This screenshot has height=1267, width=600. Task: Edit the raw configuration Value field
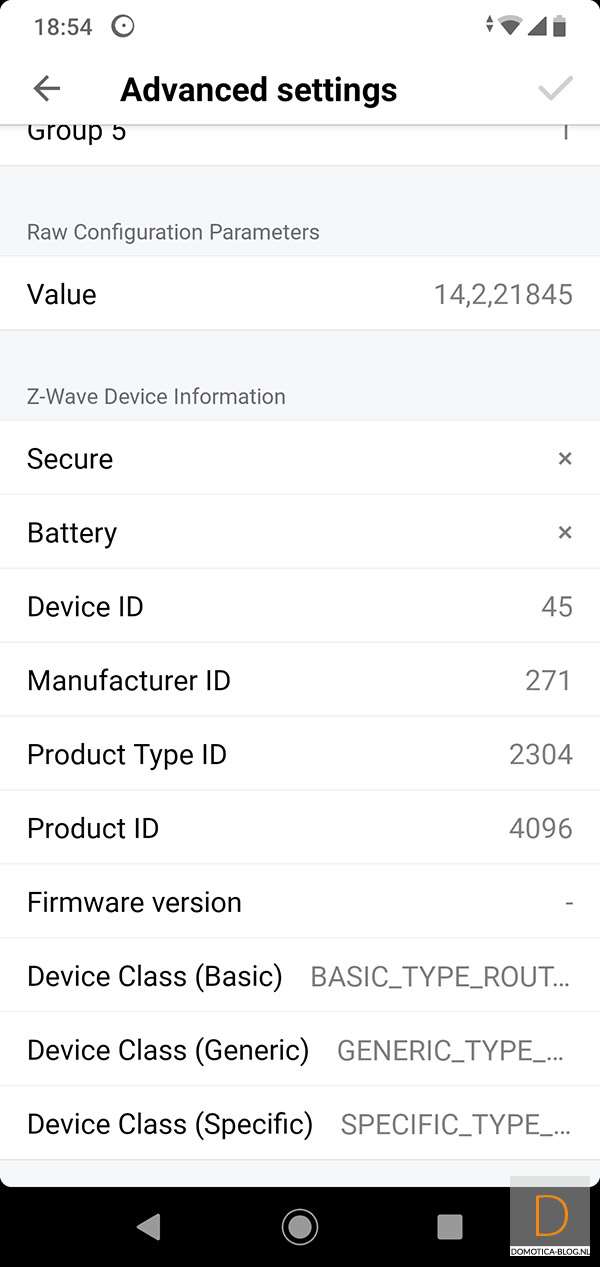tap(300, 294)
